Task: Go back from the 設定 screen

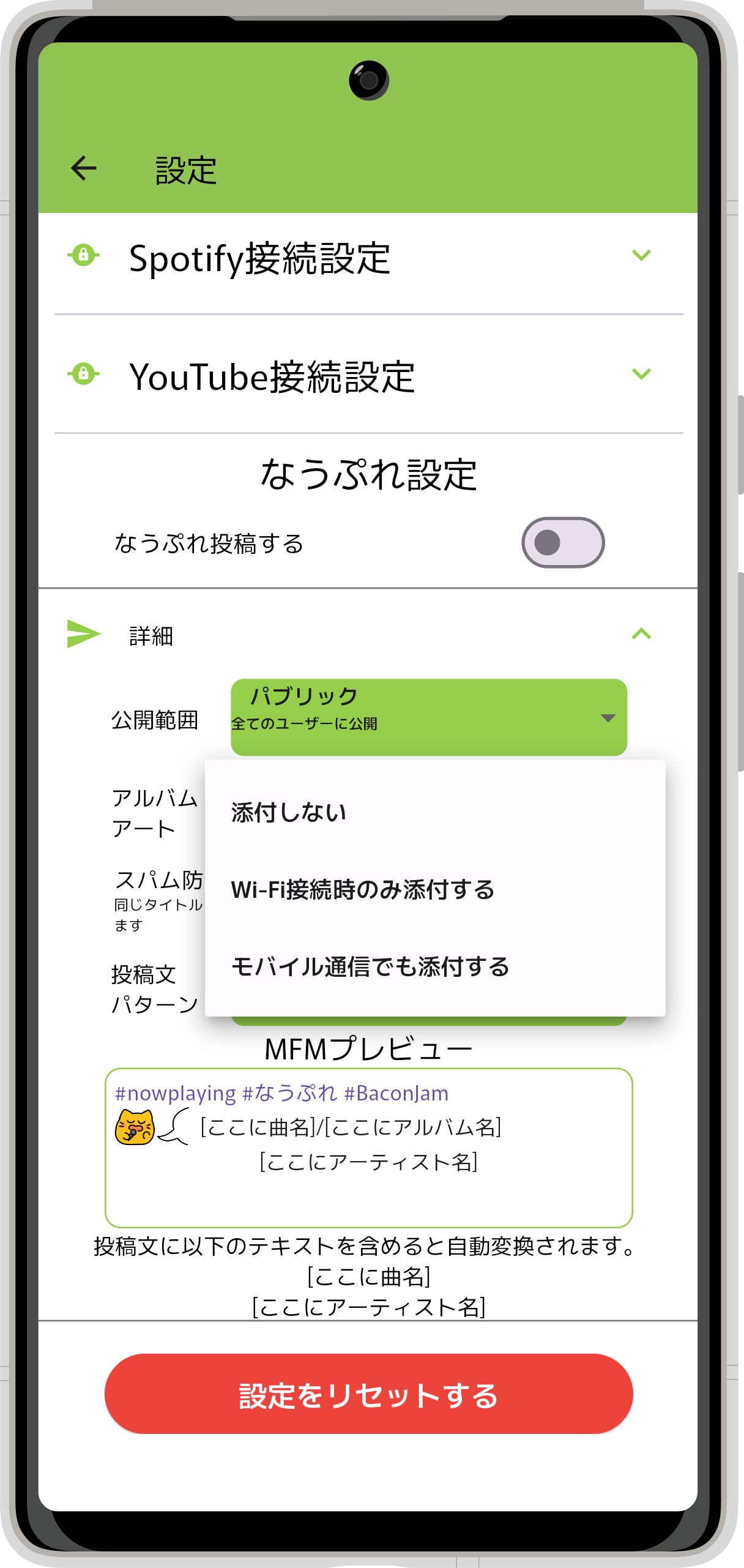Action: [84, 168]
